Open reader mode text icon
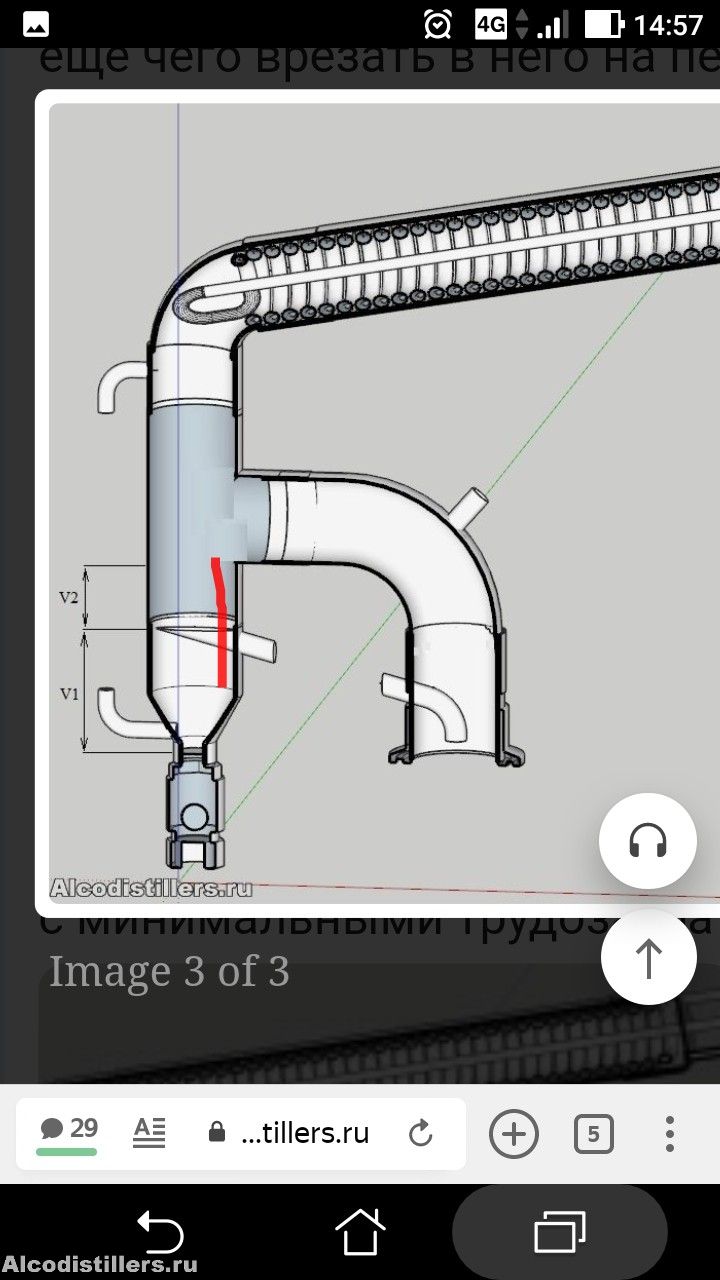This screenshot has height=1280, width=720. pyautogui.click(x=149, y=1132)
